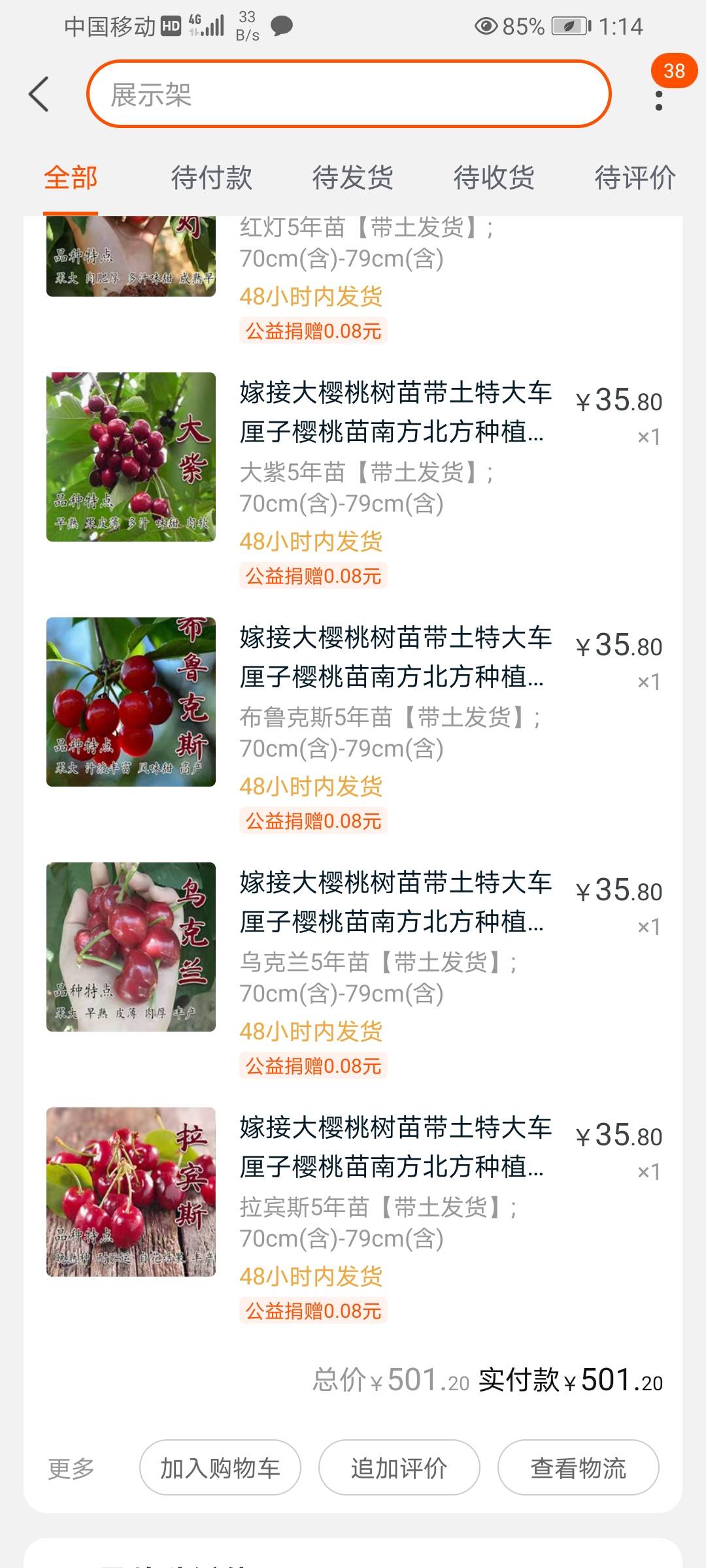Select the 待评价 tab
Viewport: 706px width, 1568px height.
(634, 178)
